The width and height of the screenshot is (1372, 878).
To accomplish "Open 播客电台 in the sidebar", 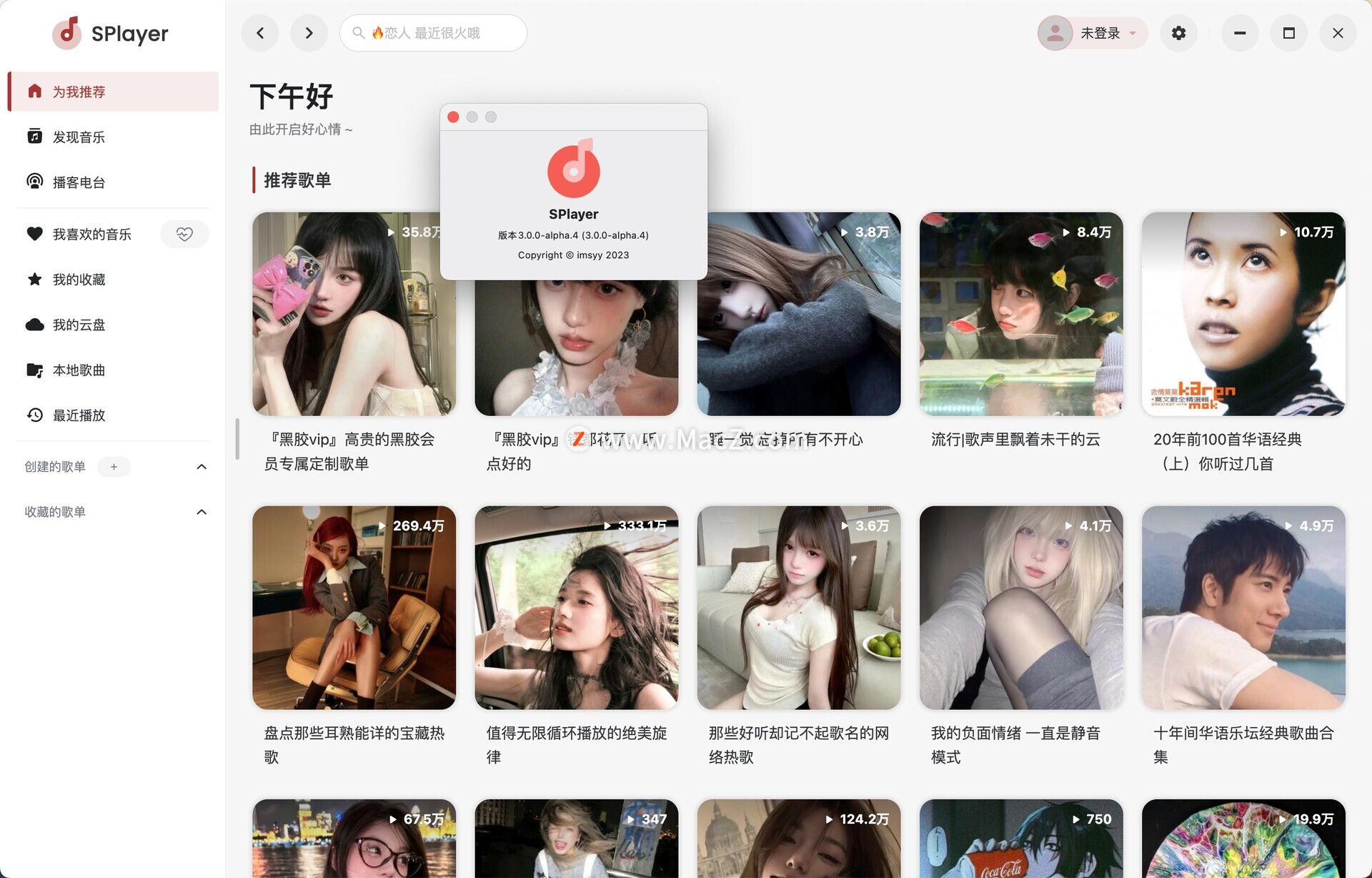I will pos(79,182).
